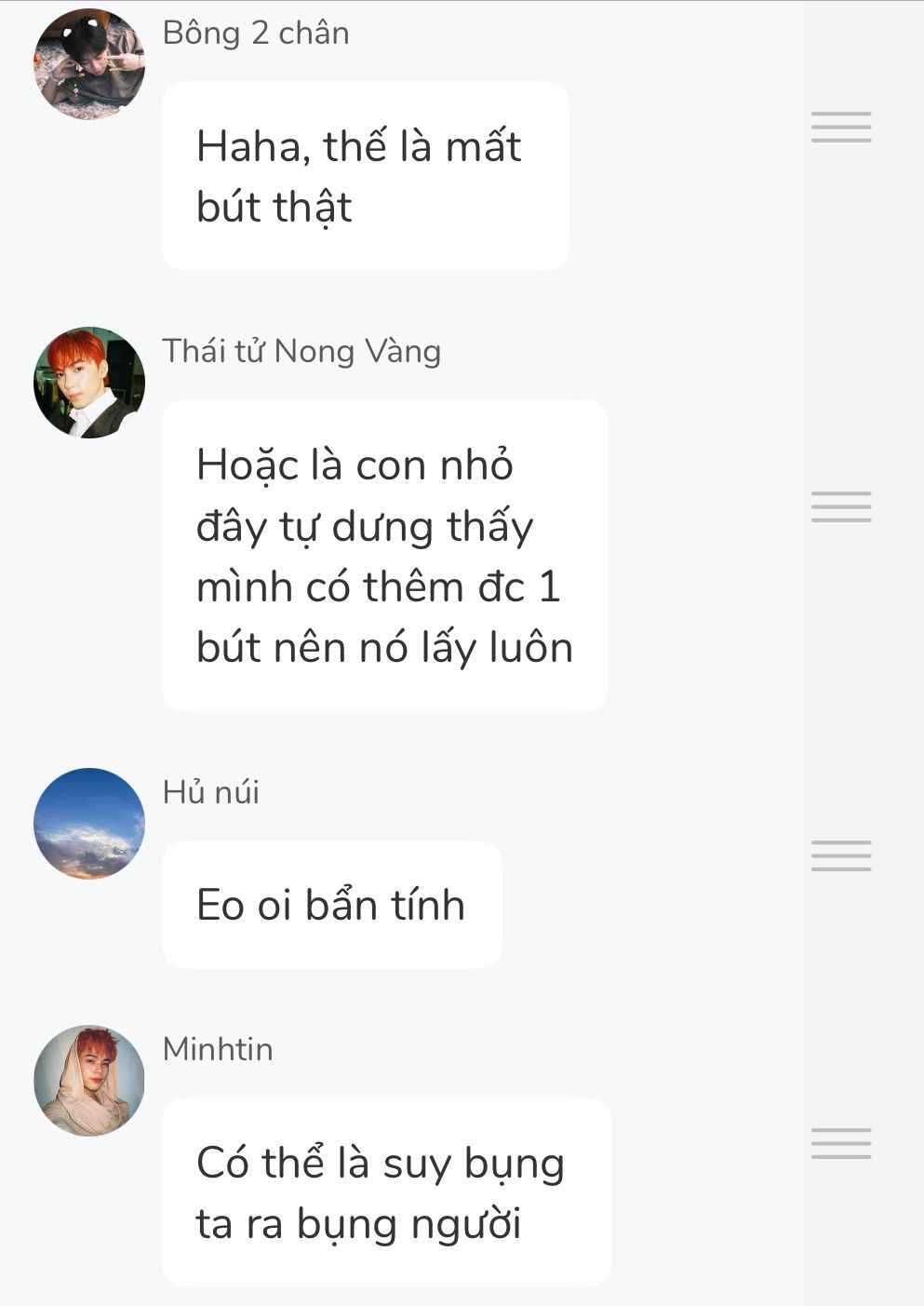Screen dimensions: 924x1306
Task: Open Minhtin's message "Có thể là suy bụng"
Action: coord(385,1192)
